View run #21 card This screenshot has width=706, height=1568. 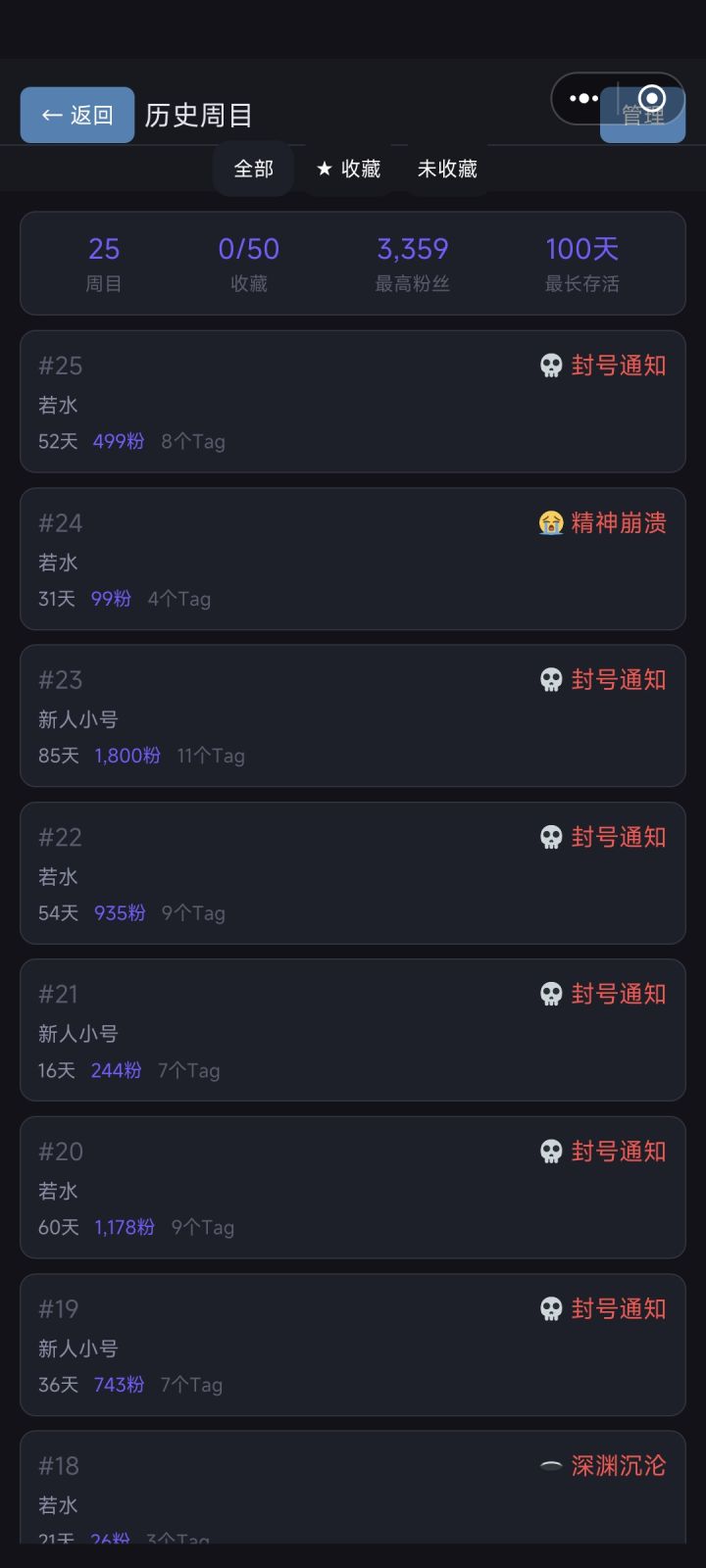pos(353,1030)
